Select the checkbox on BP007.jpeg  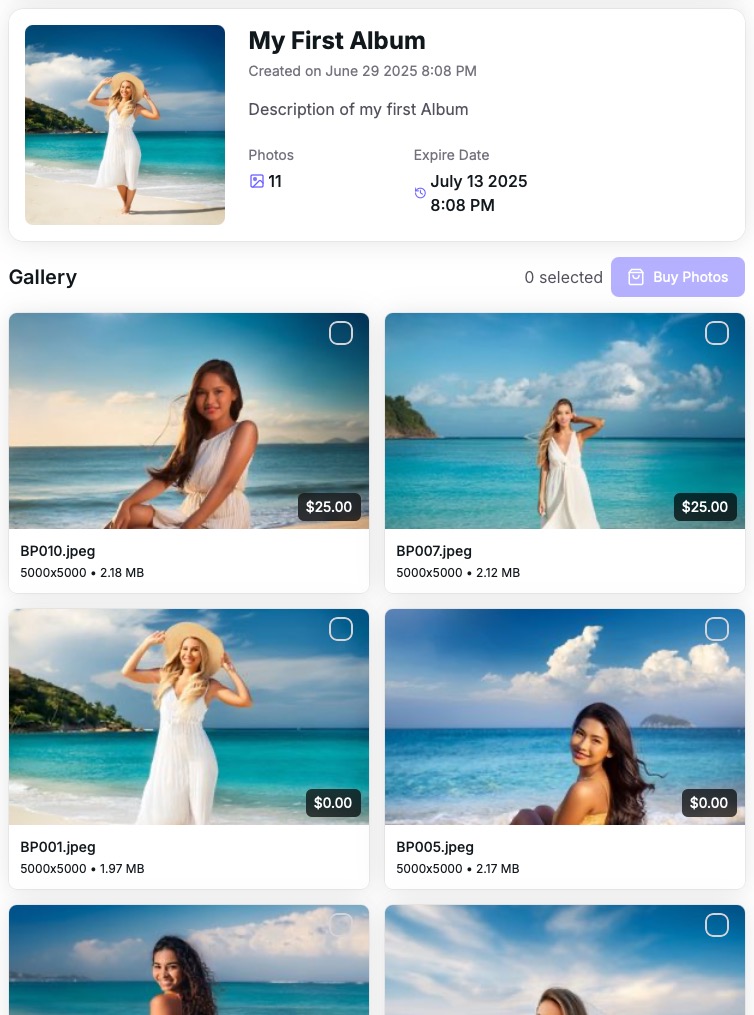(x=717, y=333)
